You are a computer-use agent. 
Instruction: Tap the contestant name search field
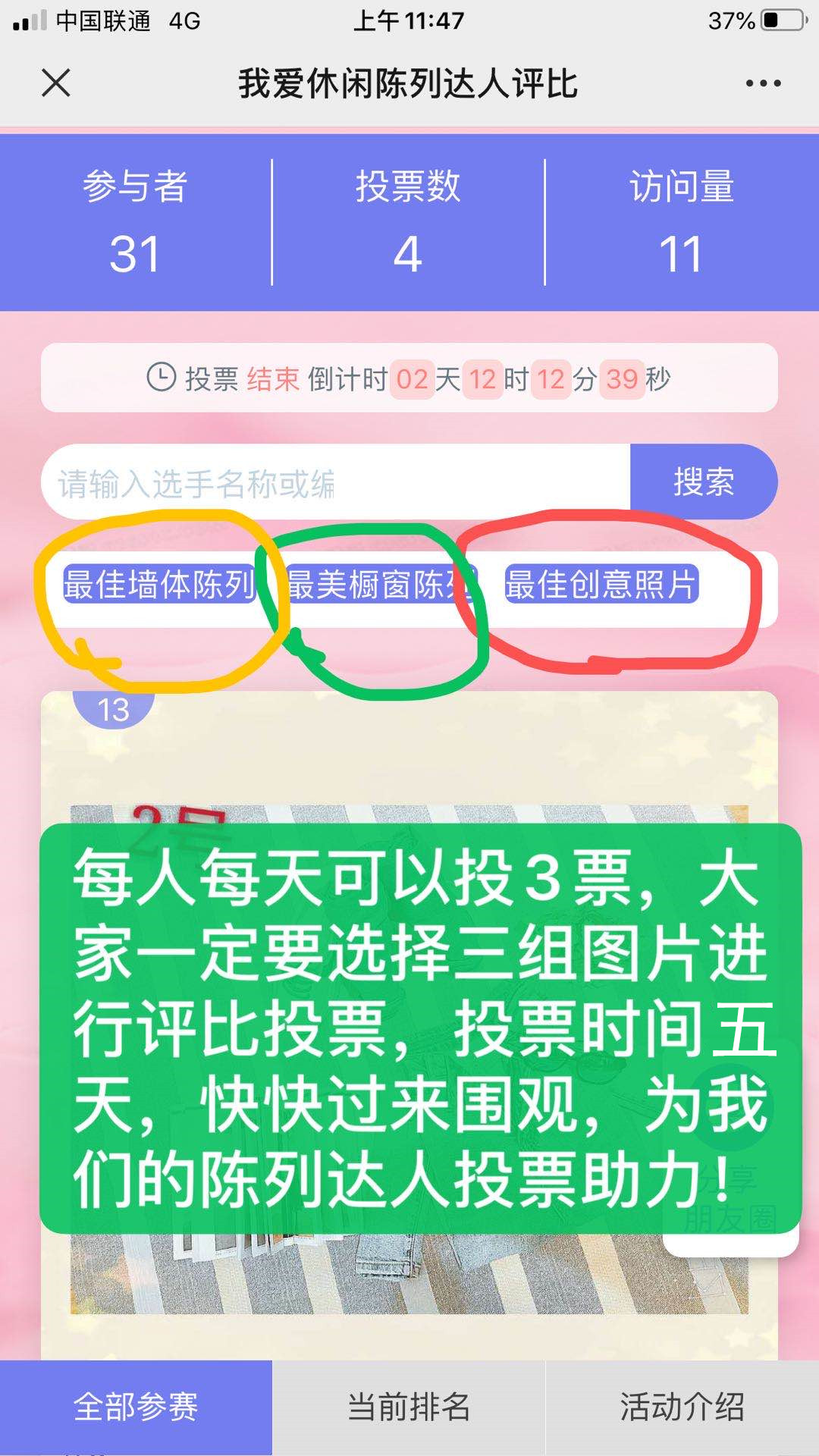(x=334, y=483)
